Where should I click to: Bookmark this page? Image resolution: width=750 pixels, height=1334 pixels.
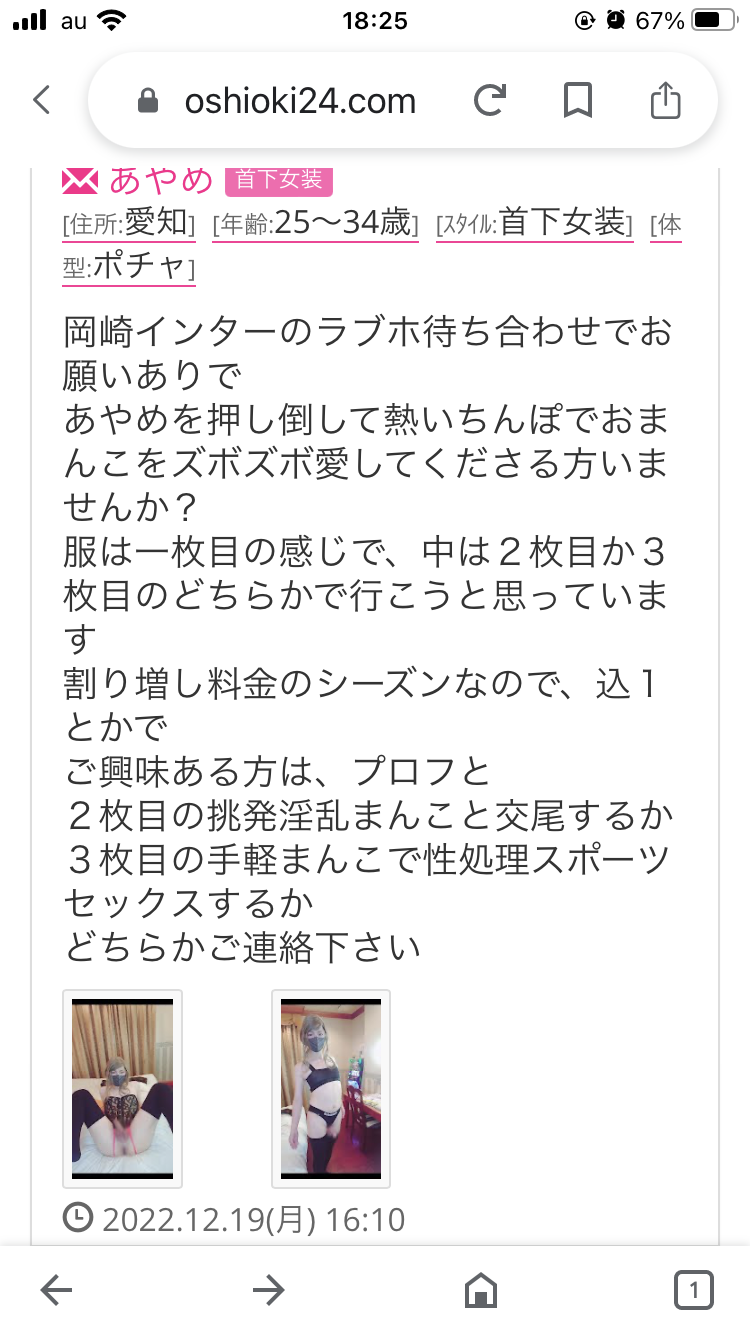(578, 100)
